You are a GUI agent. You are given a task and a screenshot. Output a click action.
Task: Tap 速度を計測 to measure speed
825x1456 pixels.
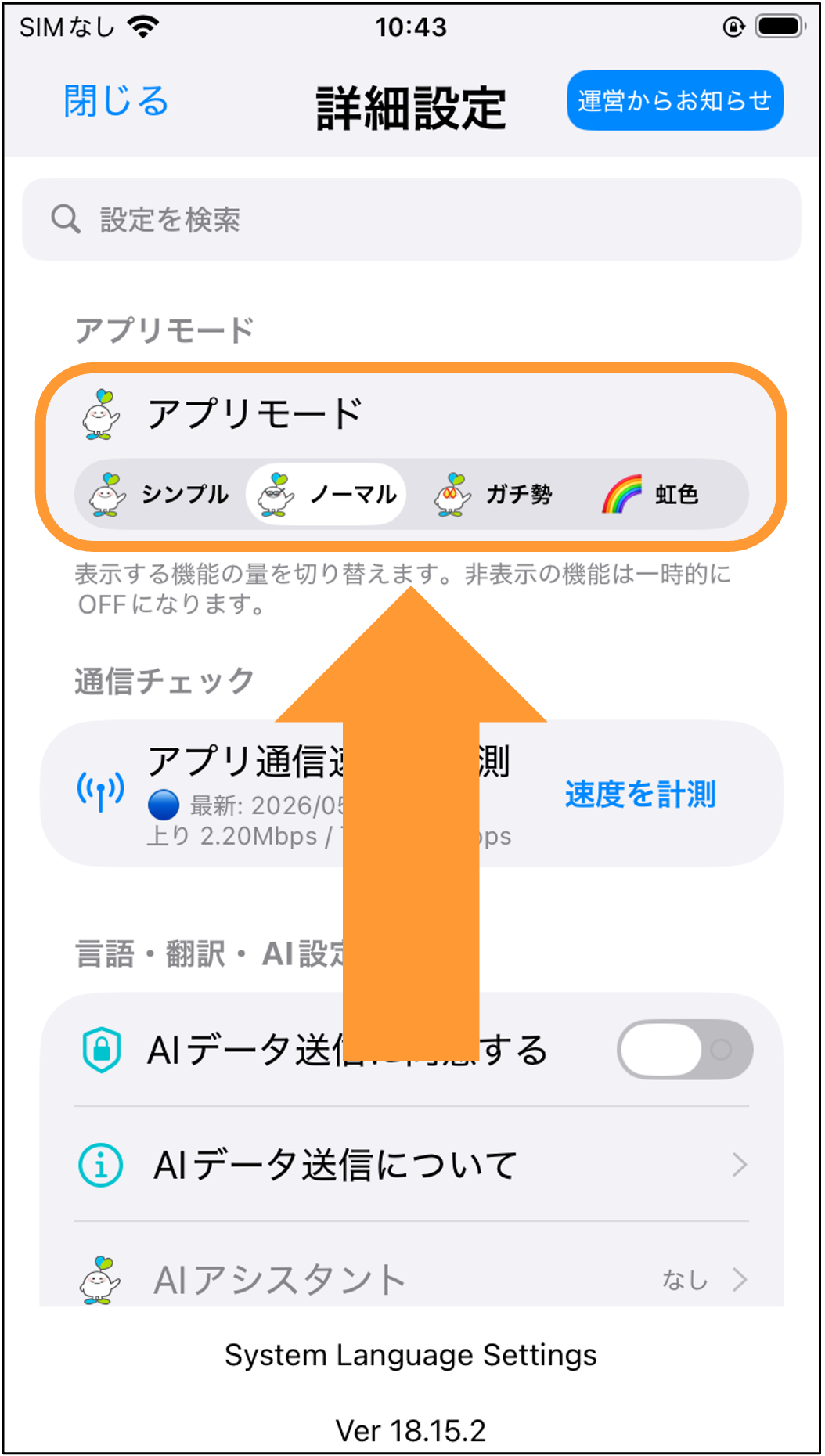pos(640,794)
